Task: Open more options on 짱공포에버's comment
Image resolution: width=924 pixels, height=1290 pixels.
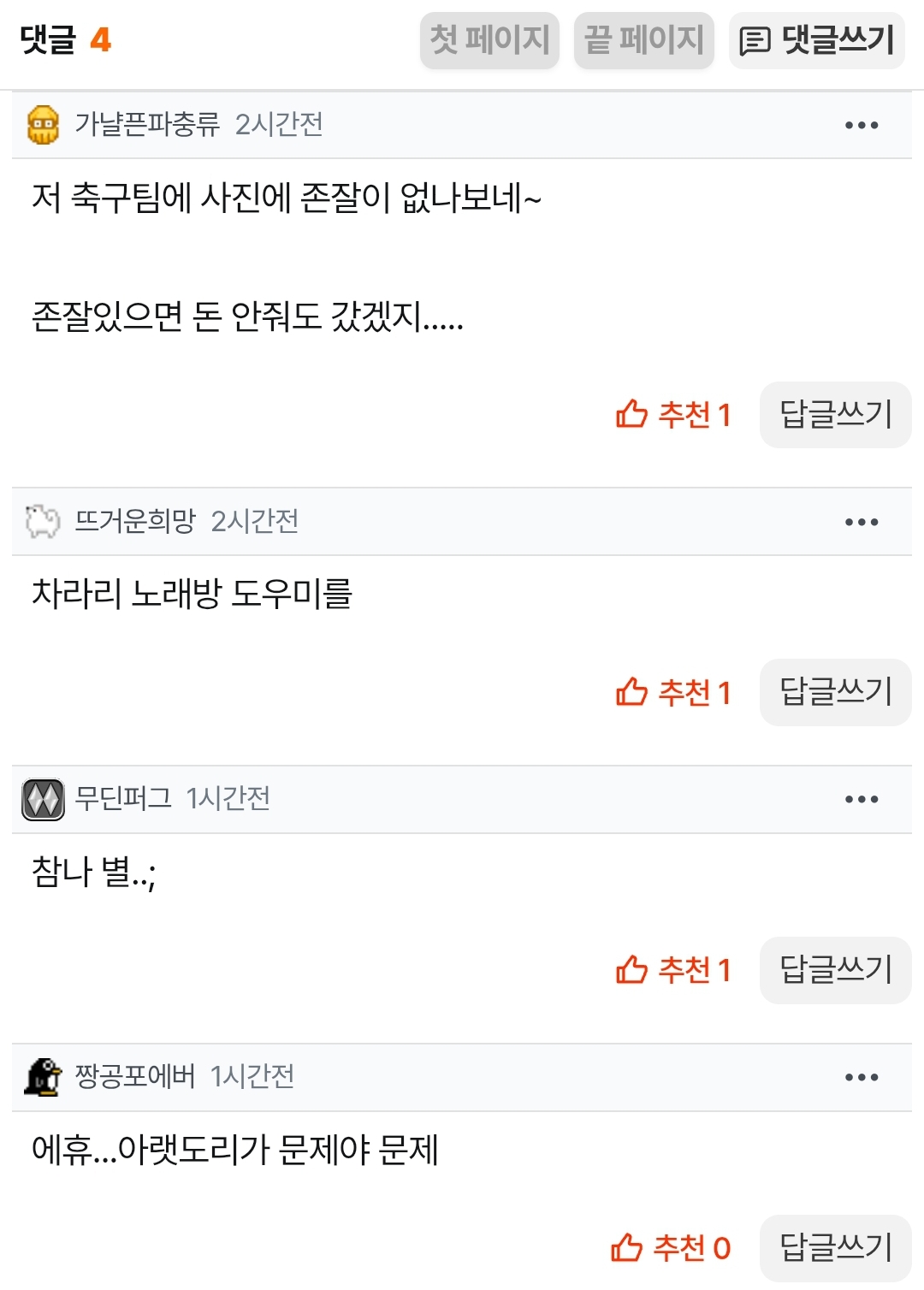Action: pos(862,1077)
